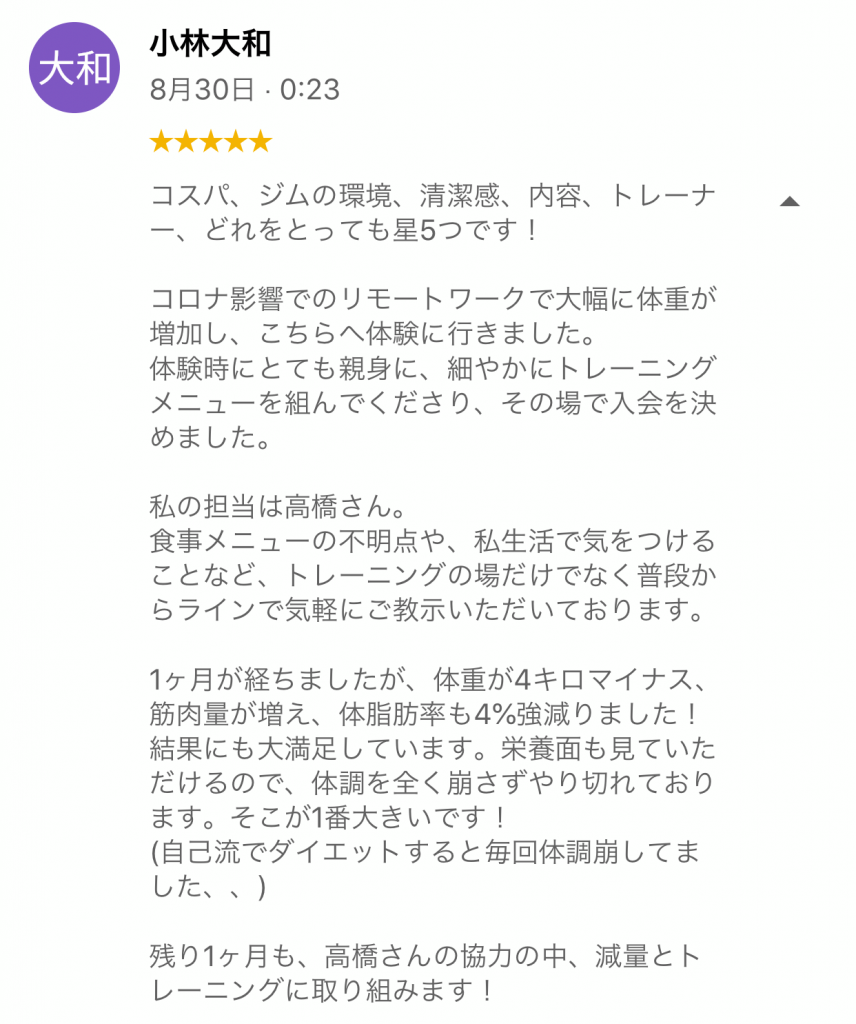Collapse the review with the up arrow

789,201
